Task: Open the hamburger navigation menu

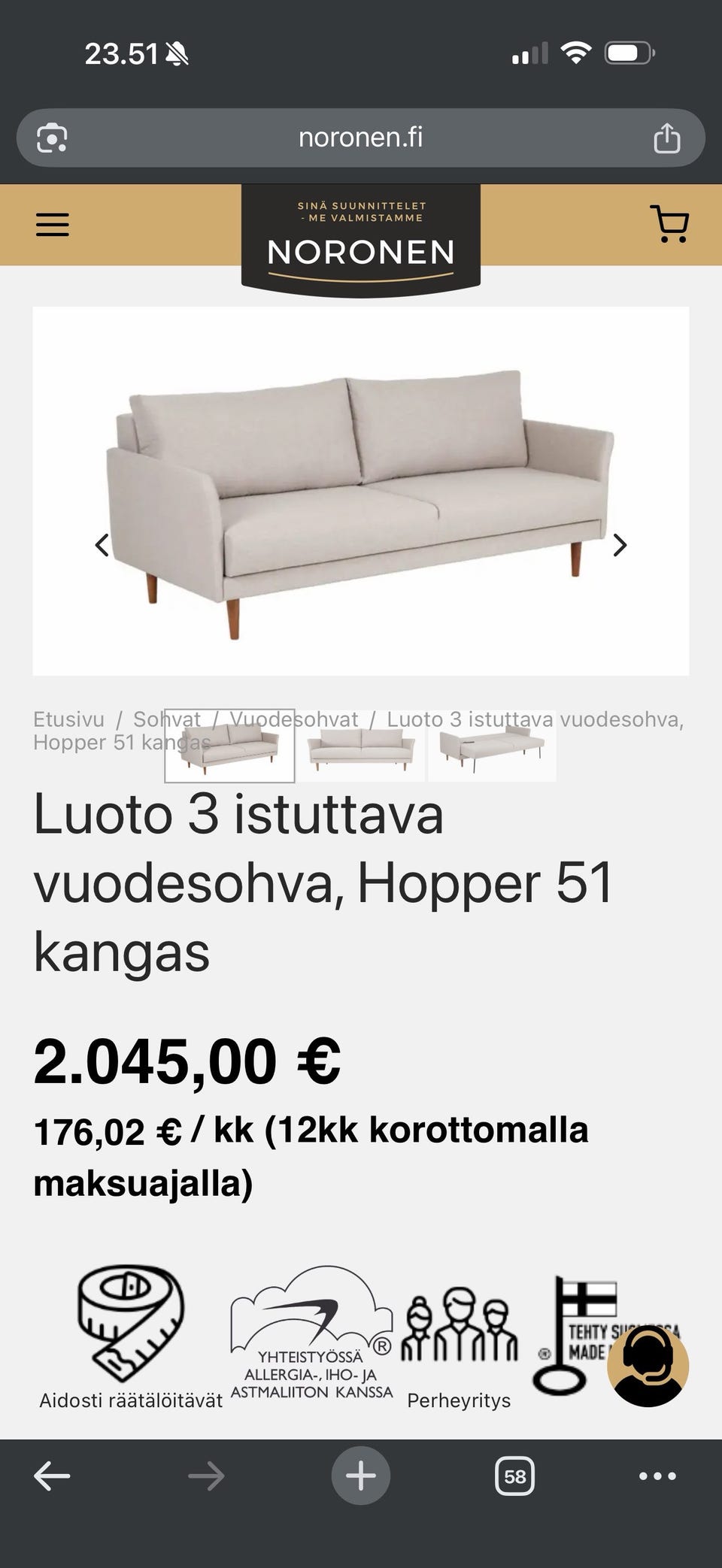Action: 52,225
